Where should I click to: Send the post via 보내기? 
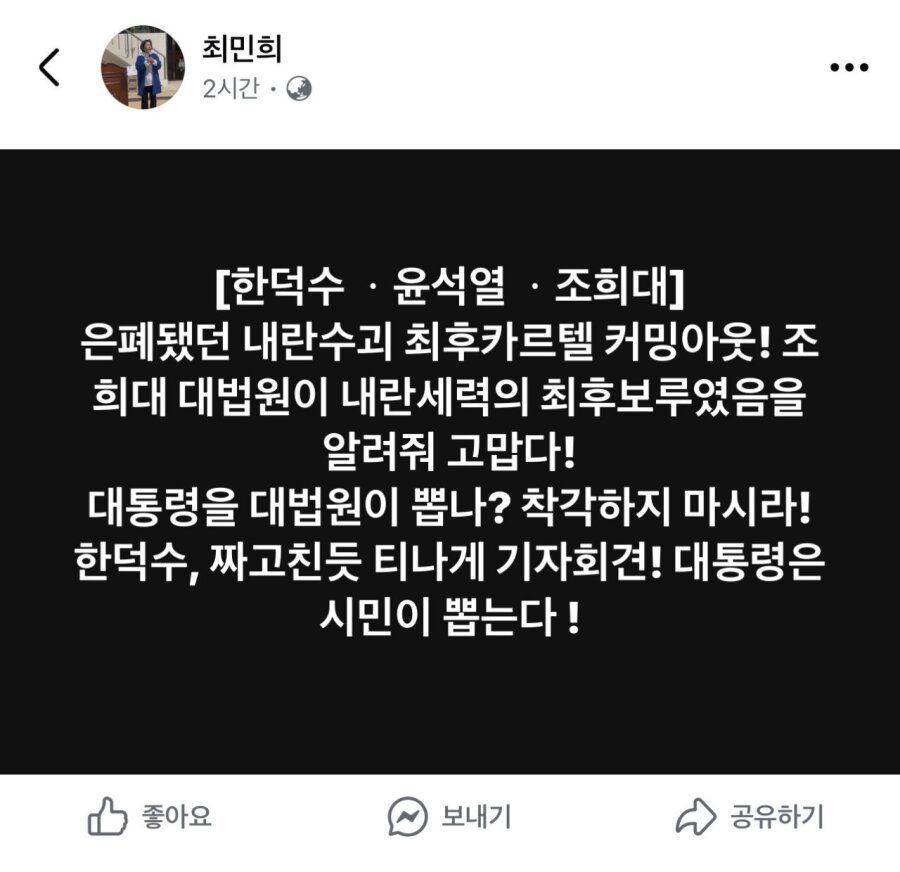click(x=450, y=818)
